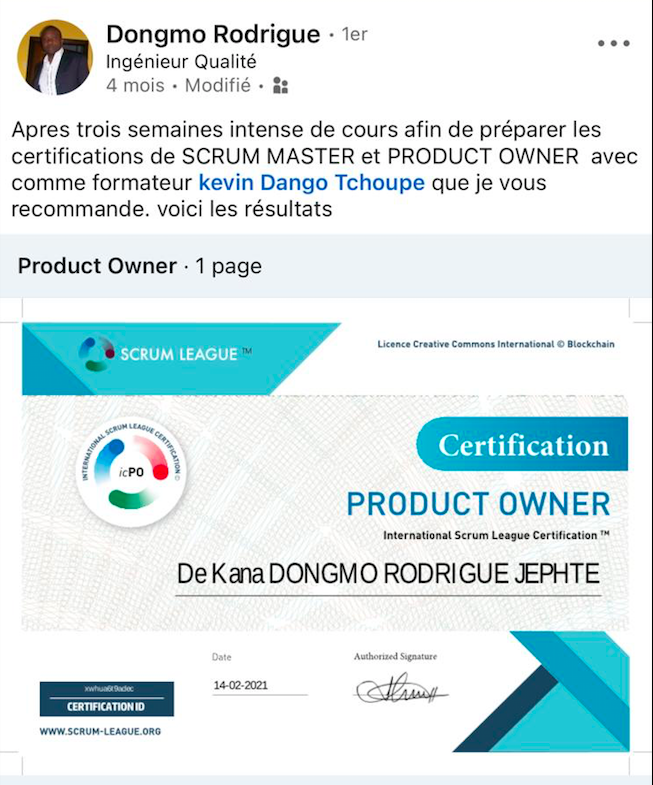Open the author's profile via Dongmo Rodrigue's name
653x785 pixels.
(x=212, y=34)
